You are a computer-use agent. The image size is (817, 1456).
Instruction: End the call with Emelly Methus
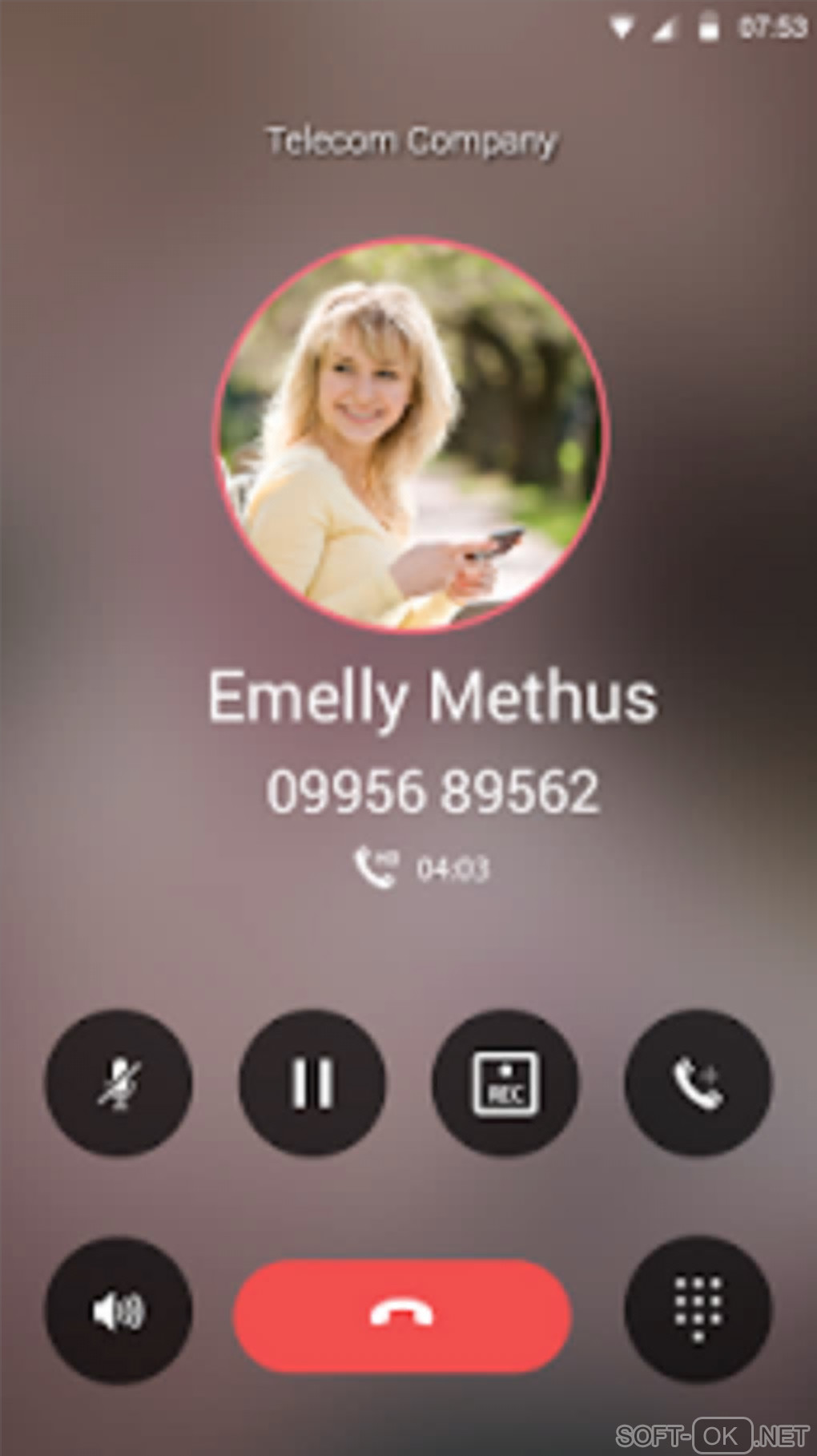(x=402, y=1314)
